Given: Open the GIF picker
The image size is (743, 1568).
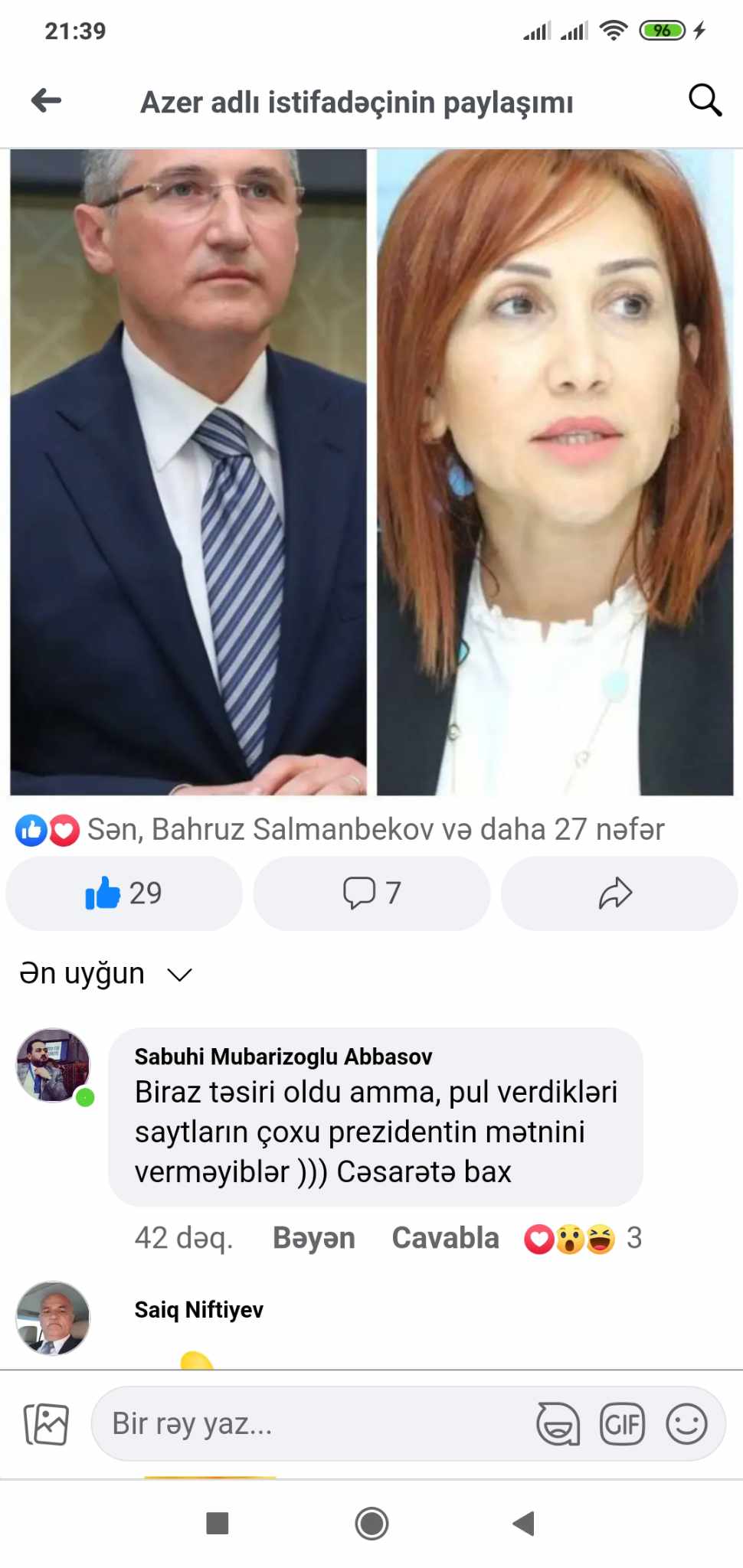Looking at the screenshot, I should pos(622,1424).
